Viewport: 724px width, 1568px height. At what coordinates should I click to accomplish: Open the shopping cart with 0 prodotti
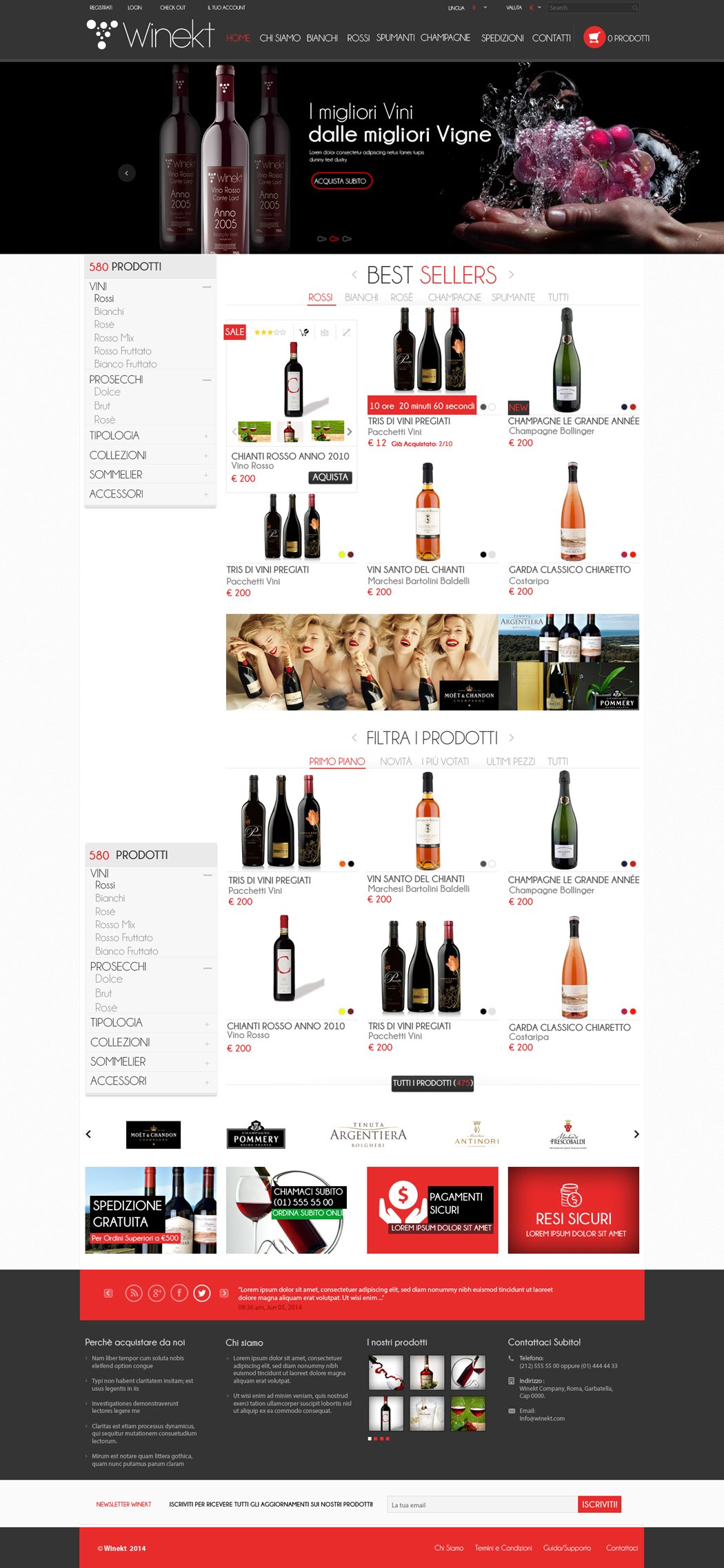pyautogui.click(x=616, y=38)
